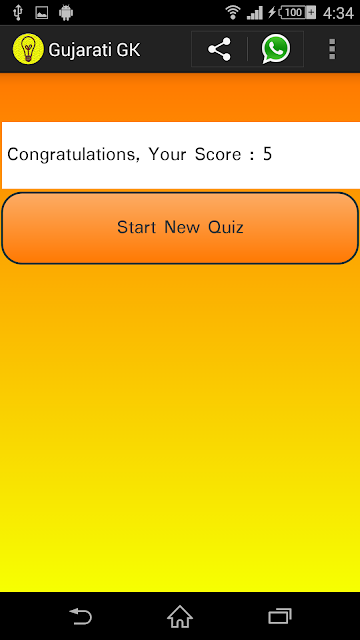The image size is (360, 640).
Task: Go back using the system back button
Action: point(80,616)
